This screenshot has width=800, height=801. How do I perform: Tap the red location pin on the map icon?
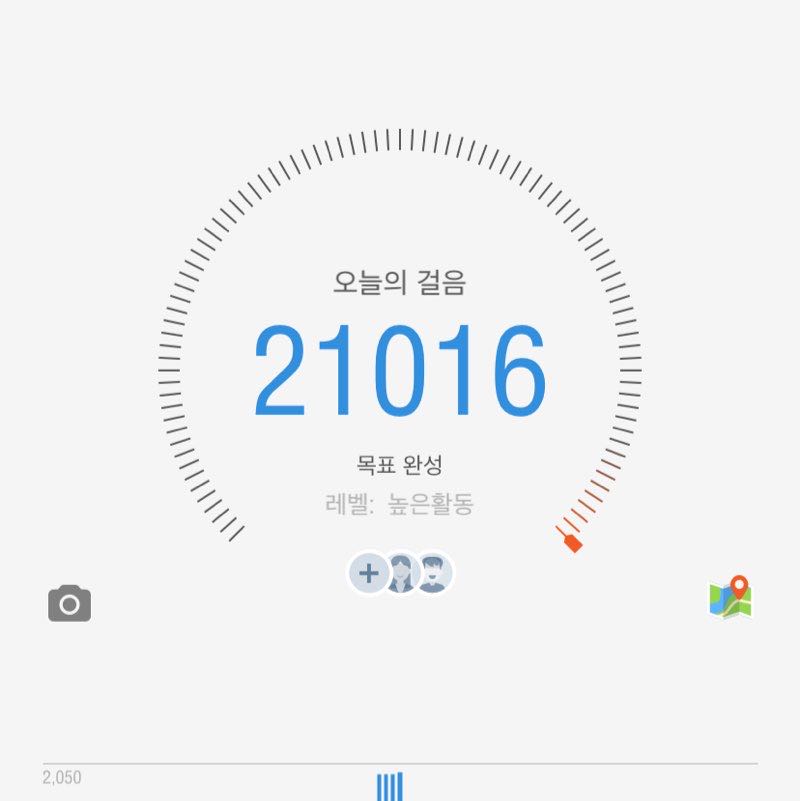click(x=742, y=585)
